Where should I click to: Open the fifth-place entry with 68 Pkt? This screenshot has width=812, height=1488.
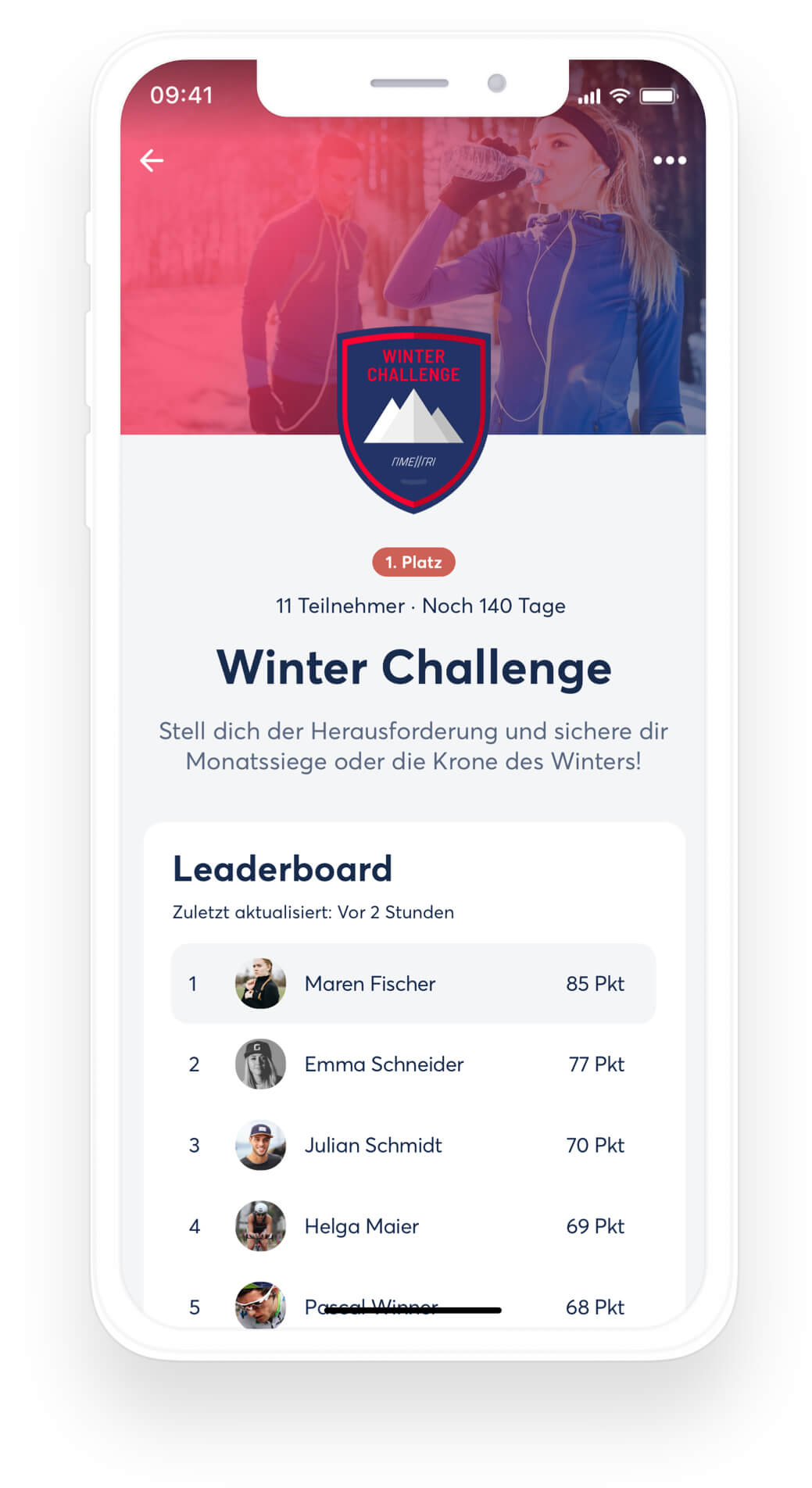click(413, 1304)
